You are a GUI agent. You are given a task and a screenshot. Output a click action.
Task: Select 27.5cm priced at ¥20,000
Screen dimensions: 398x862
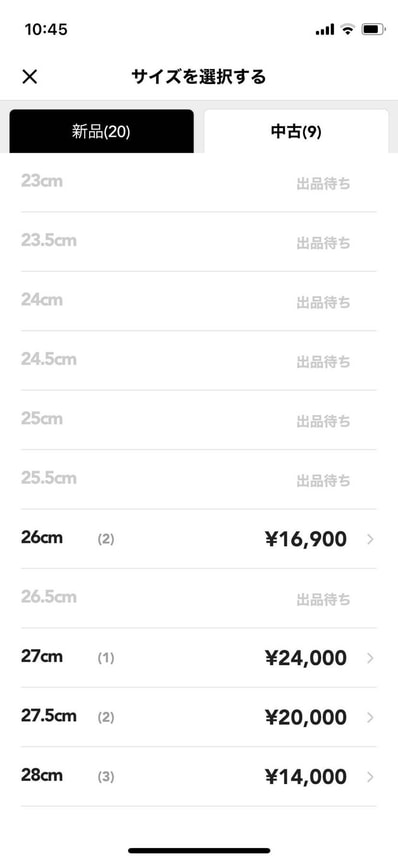coord(198,717)
